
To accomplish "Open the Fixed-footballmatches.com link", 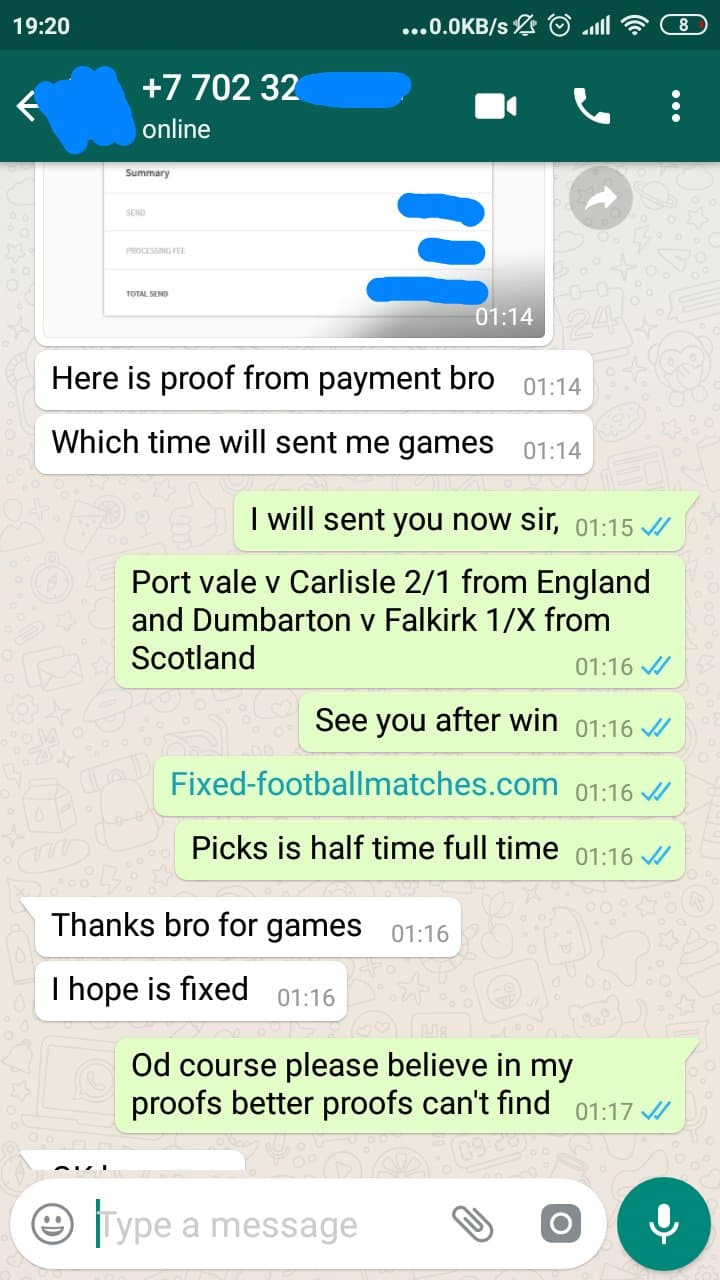I will pyautogui.click(x=364, y=784).
